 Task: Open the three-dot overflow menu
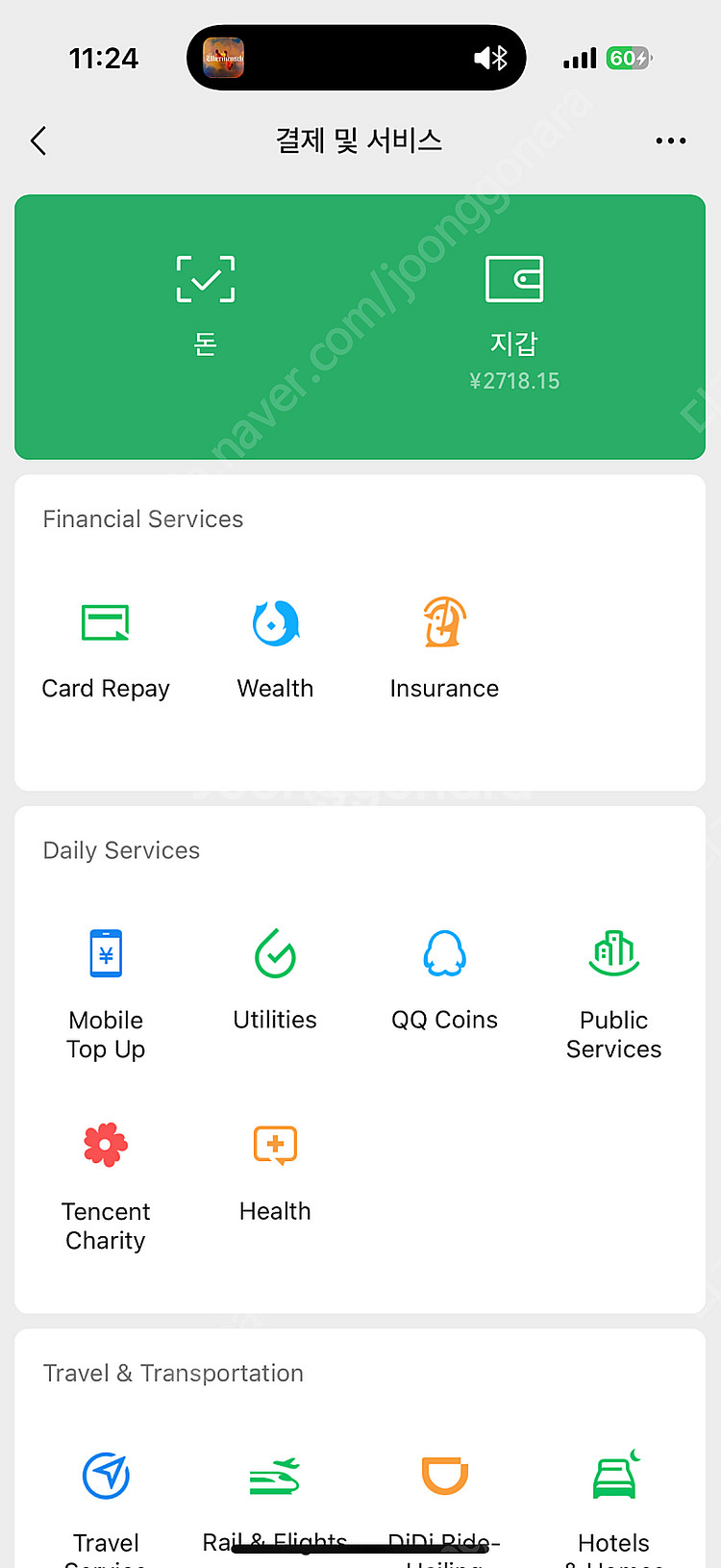pos(670,141)
